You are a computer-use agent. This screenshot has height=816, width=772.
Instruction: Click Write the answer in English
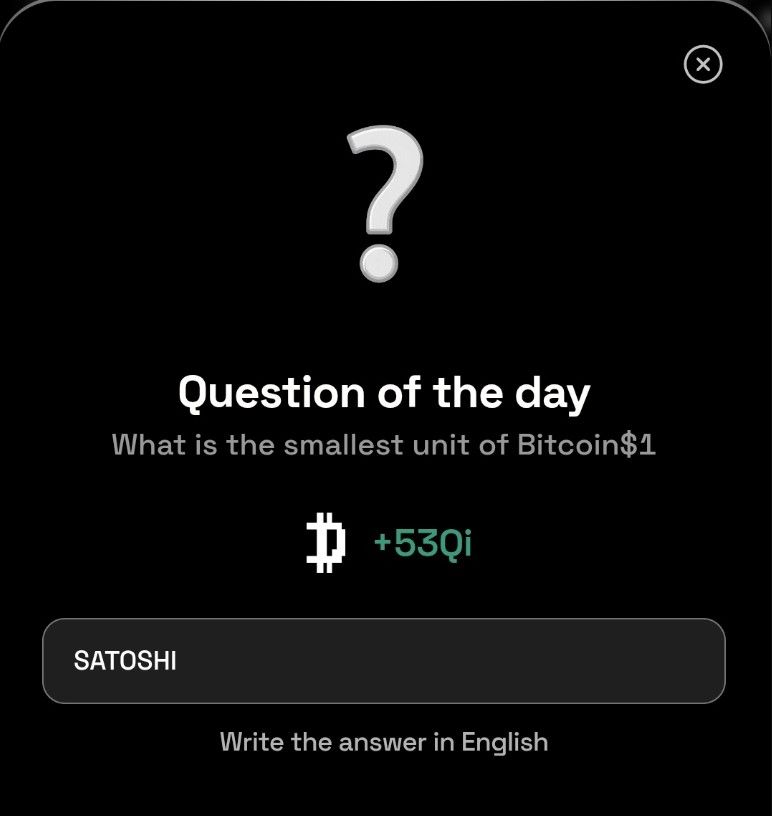pyautogui.click(x=383, y=742)
